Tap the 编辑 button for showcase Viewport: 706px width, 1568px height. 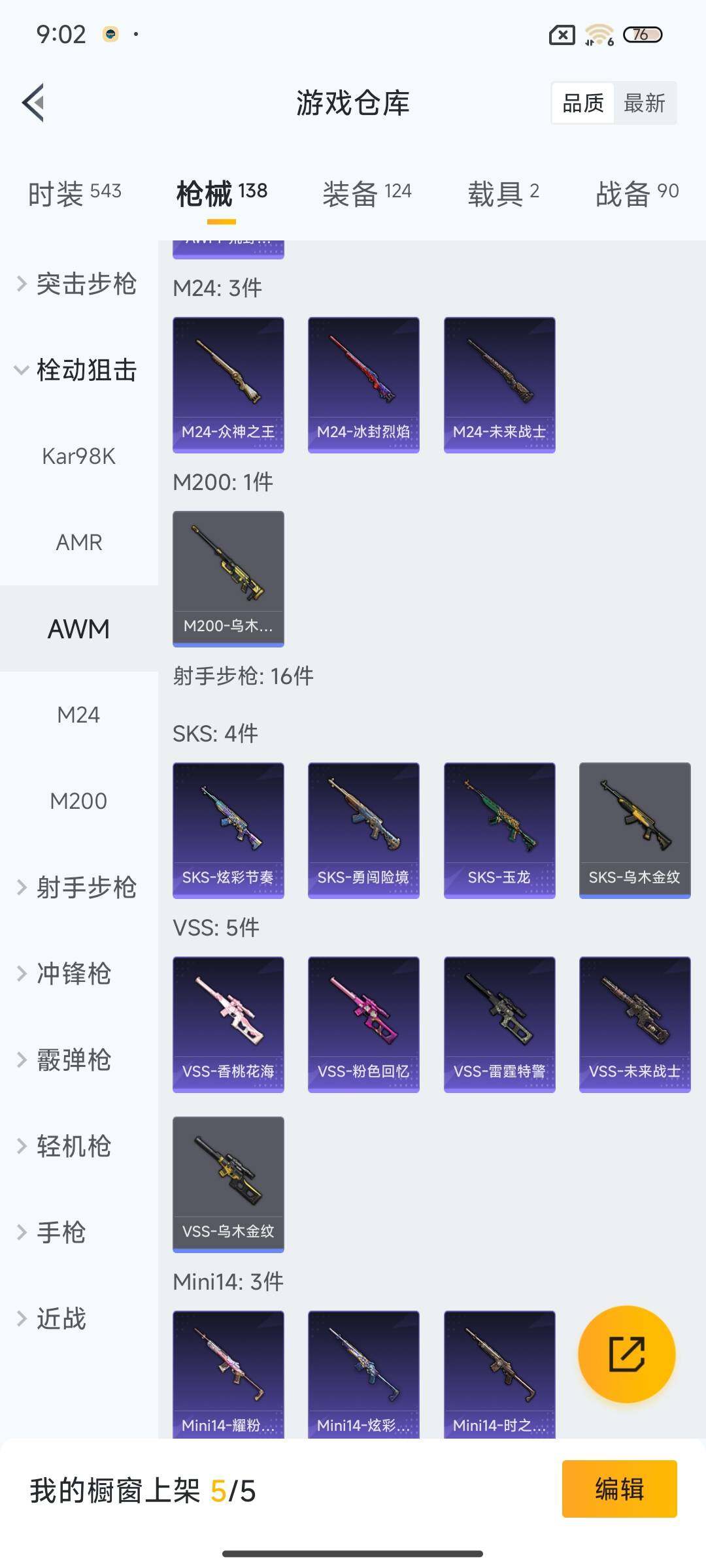pyautogui.click(x=620, y=1489)
